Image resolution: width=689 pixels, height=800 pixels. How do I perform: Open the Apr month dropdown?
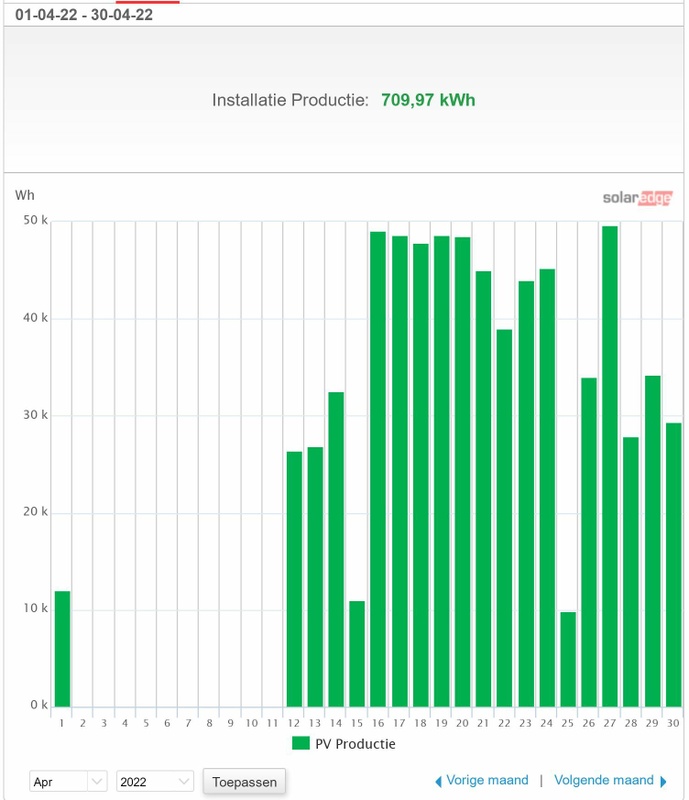coord(68,781)
